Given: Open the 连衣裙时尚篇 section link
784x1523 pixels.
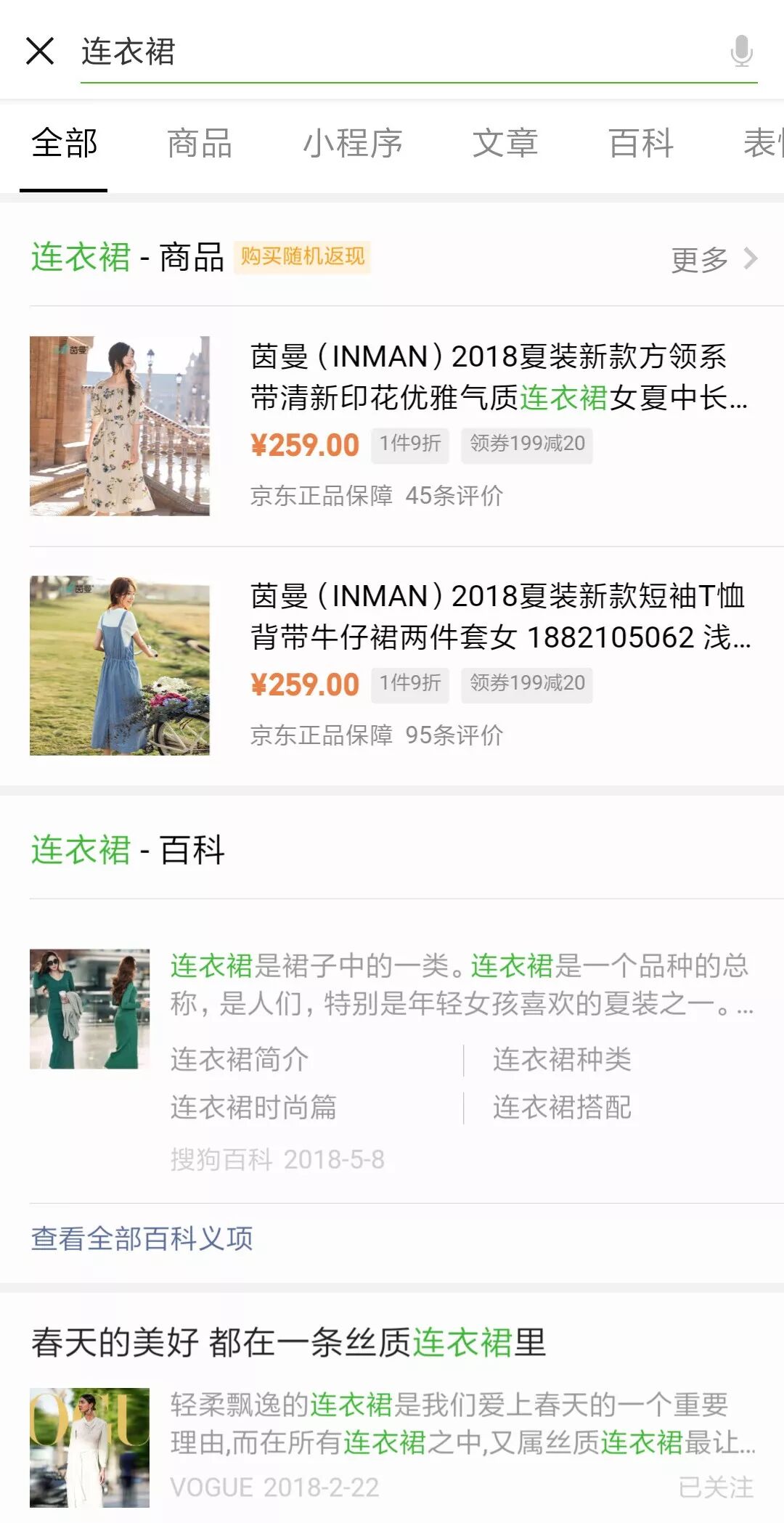Looking at the screenshot, I should pos(253,1107).
